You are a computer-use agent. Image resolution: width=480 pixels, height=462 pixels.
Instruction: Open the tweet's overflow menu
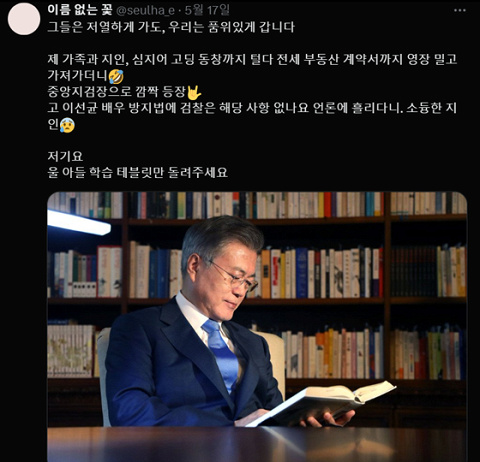tap(460, 10)
